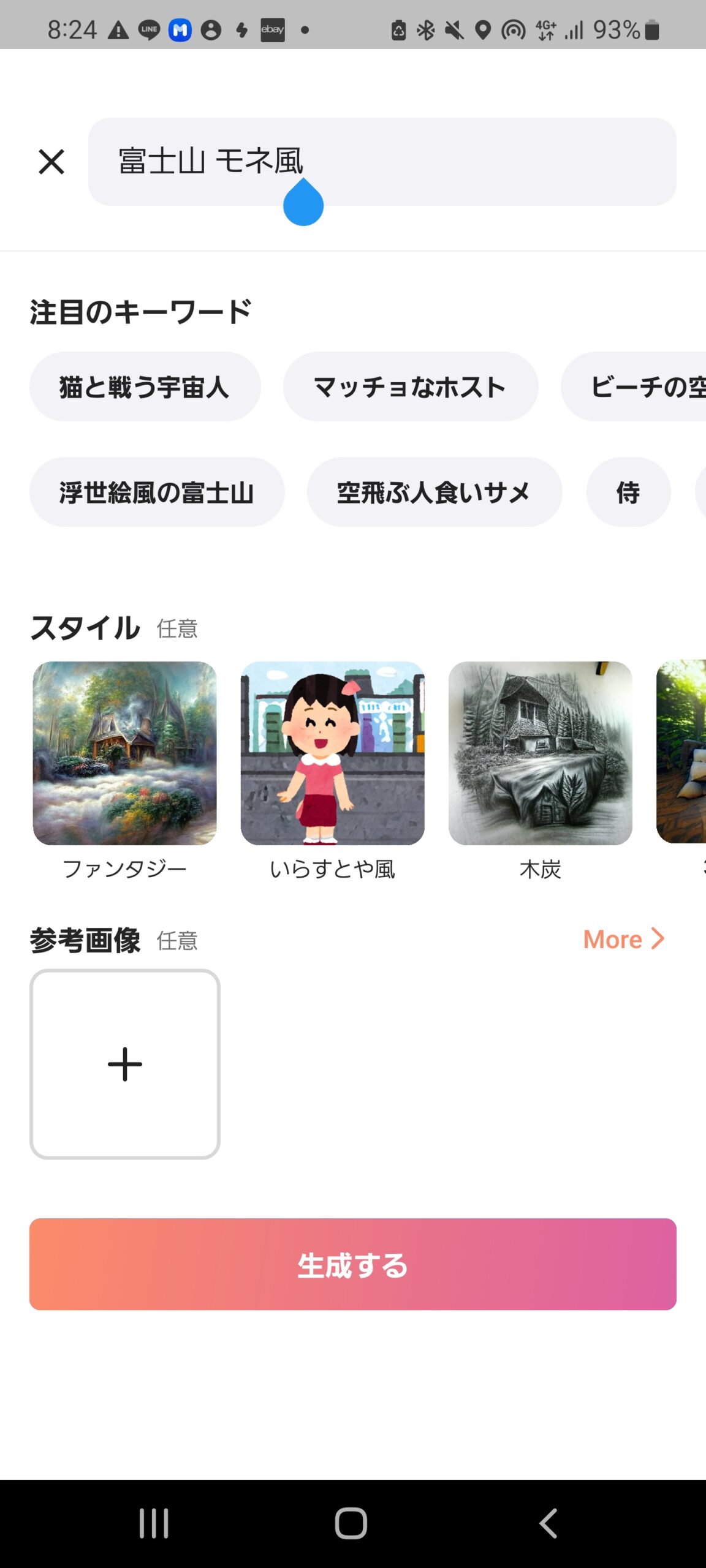Select 空飛ぶ人食いサメ keyword chip
This screenshot has height=1568, width=706.
tap(434, 492)
